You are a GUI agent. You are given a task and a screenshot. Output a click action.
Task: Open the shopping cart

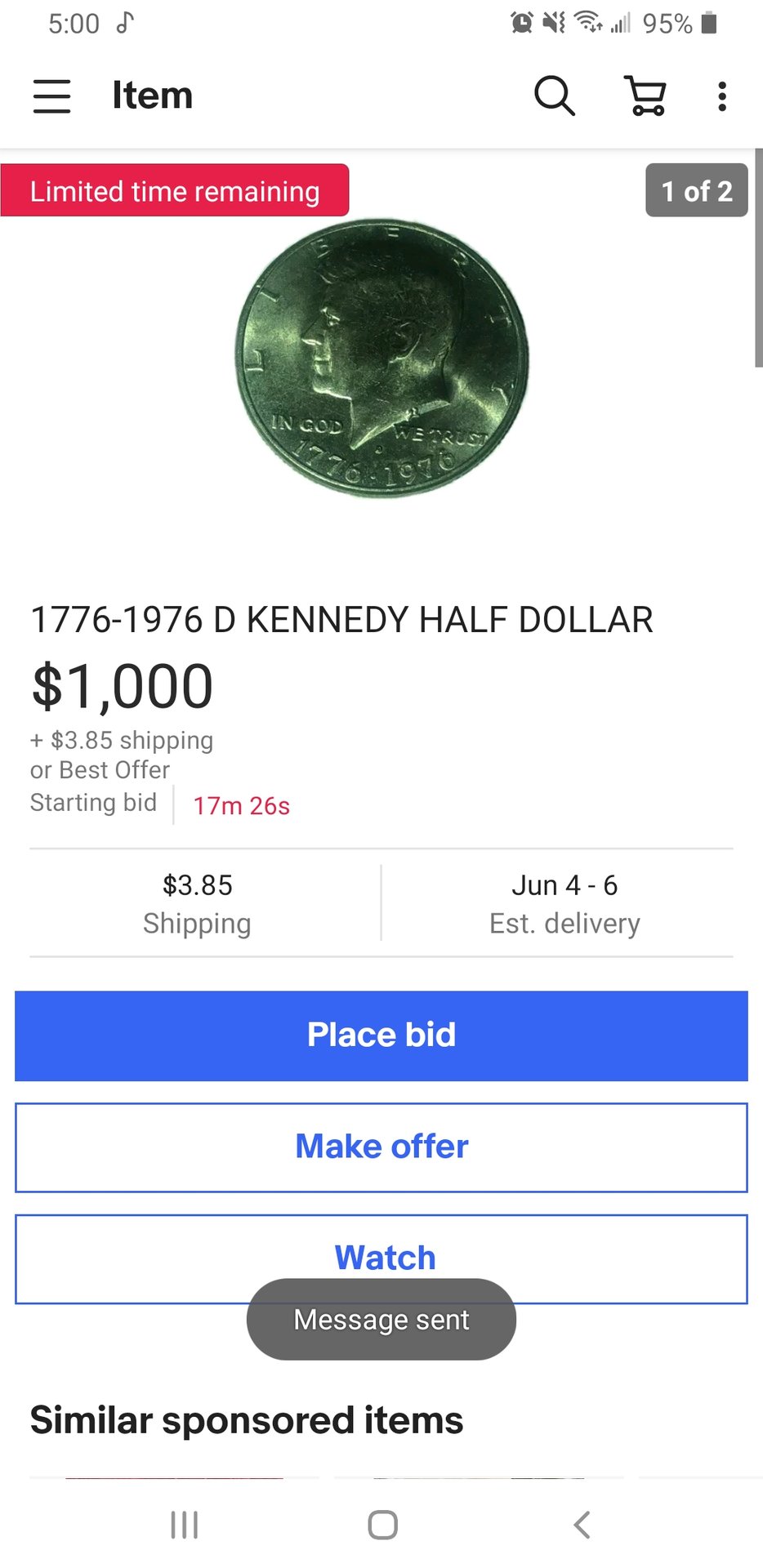point(645,96)
